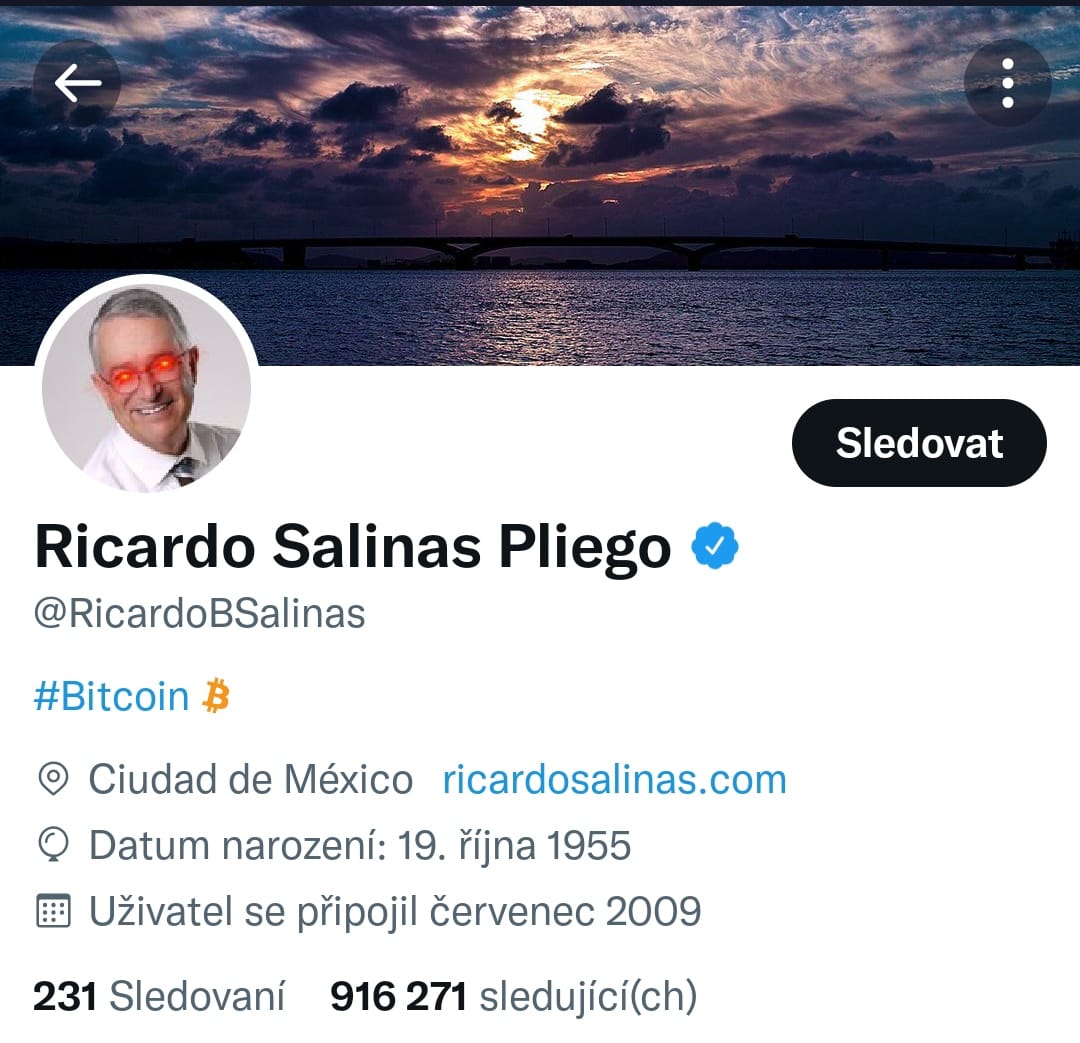View the 916 271 sledující(ch) followers list
Viewport: 1080px width, 1043px height.
click(x=513, y=996)
